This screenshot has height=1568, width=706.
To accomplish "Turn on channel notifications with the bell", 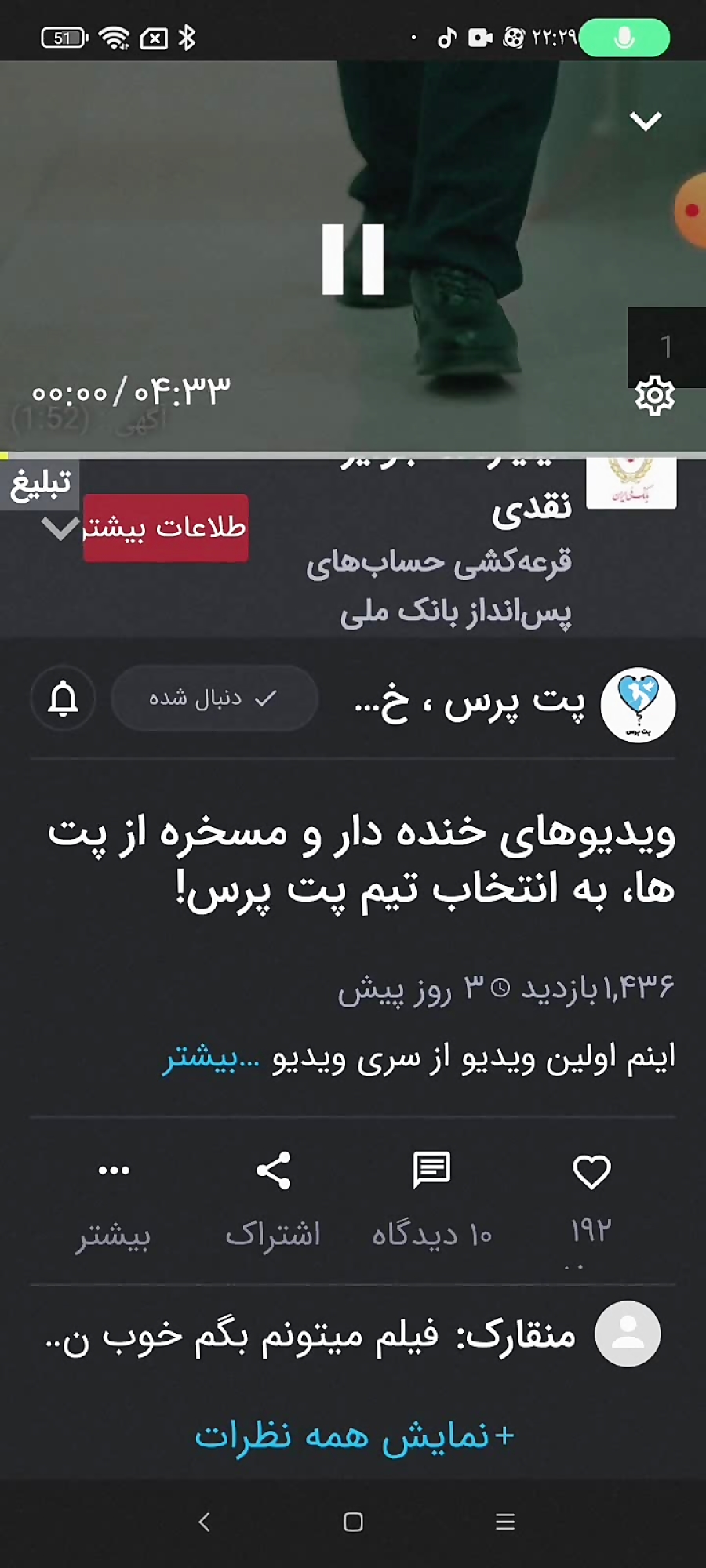I will point(64,698).
